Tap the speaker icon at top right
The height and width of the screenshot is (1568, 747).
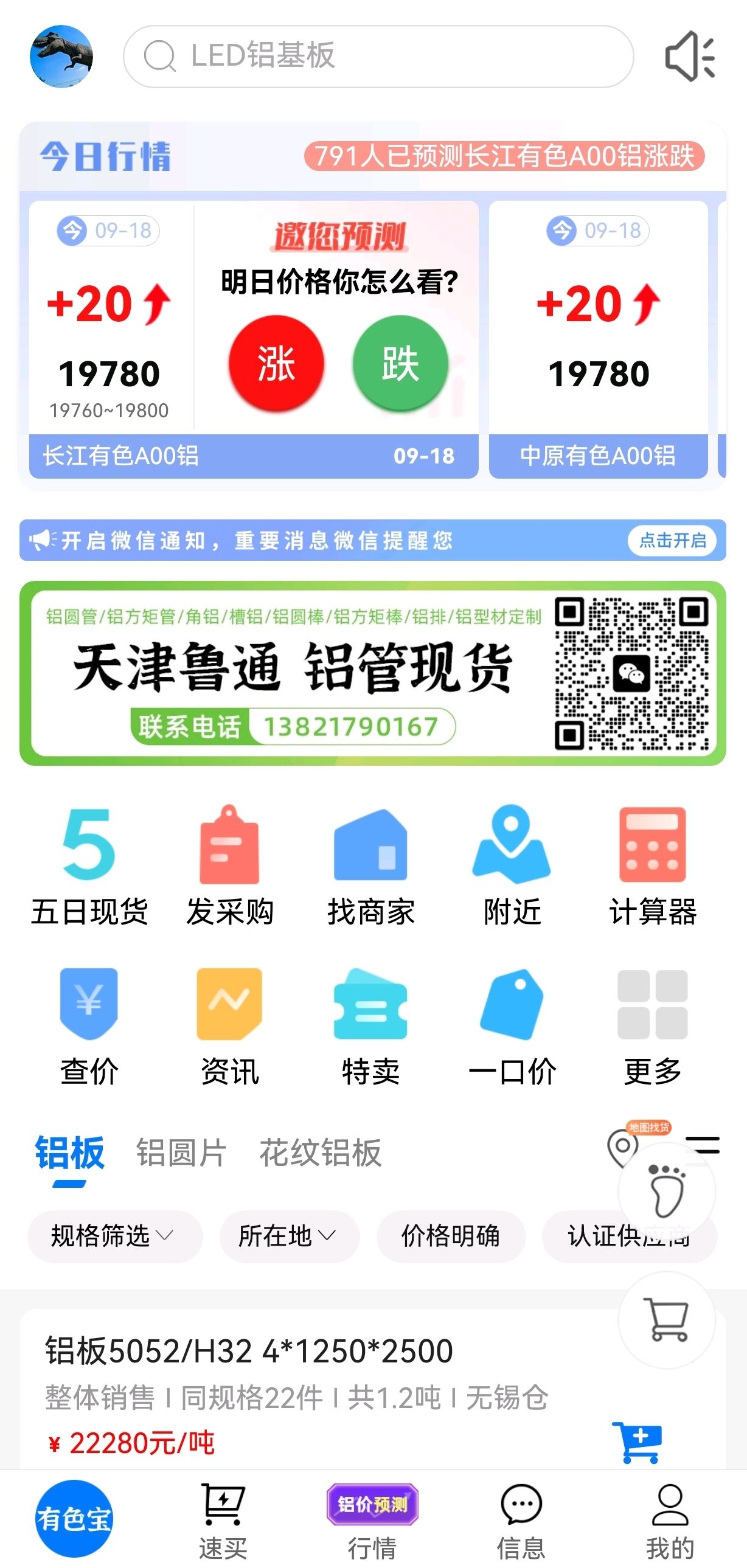click(690, 56)
